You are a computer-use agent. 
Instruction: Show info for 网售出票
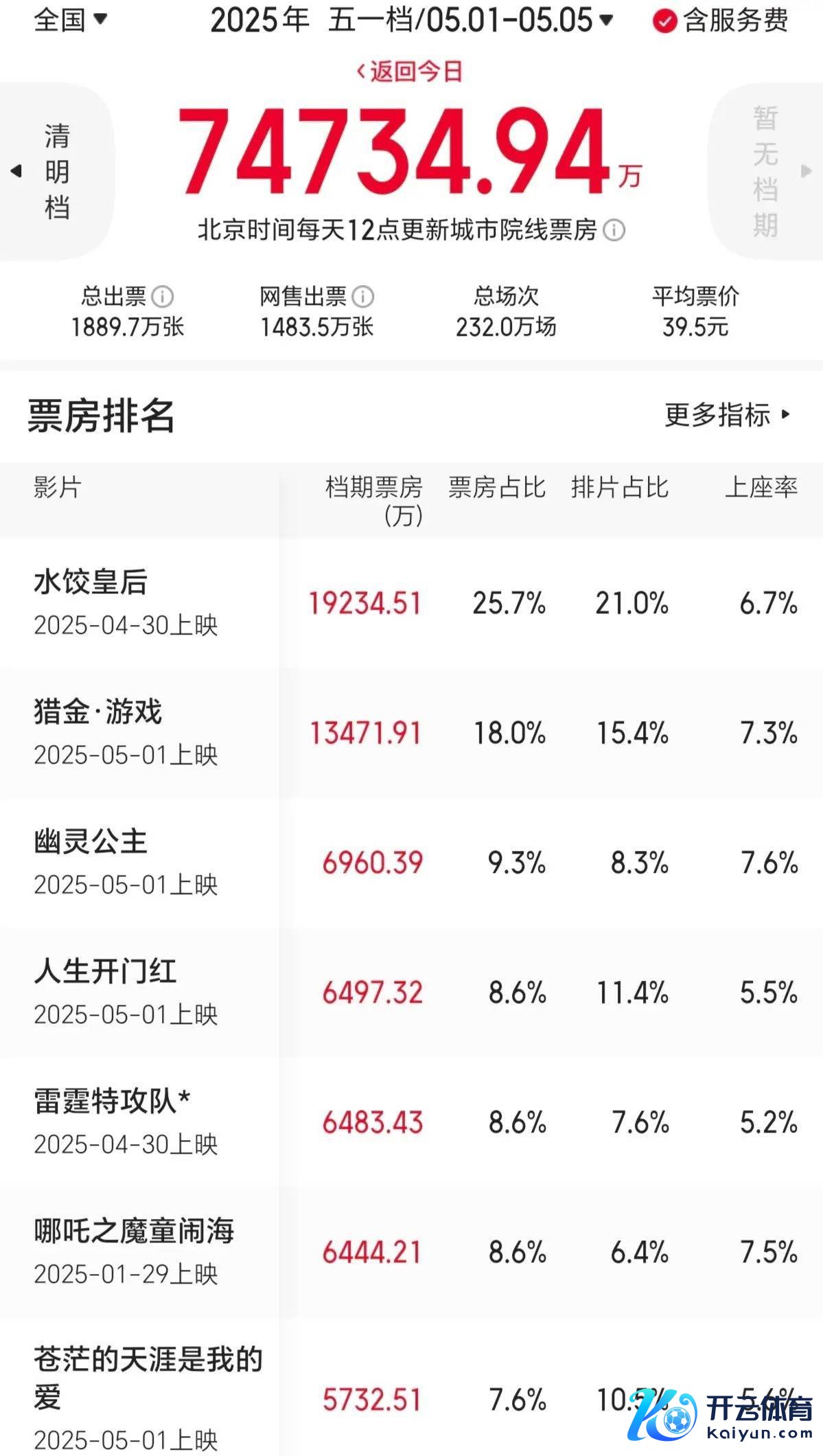tap(363, 297)
